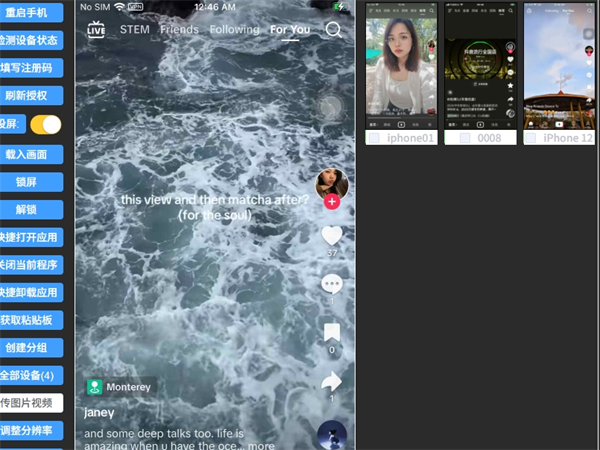600x450 pixels.
Task: Open comments on janey's video
Action: [x=332, y=285]
